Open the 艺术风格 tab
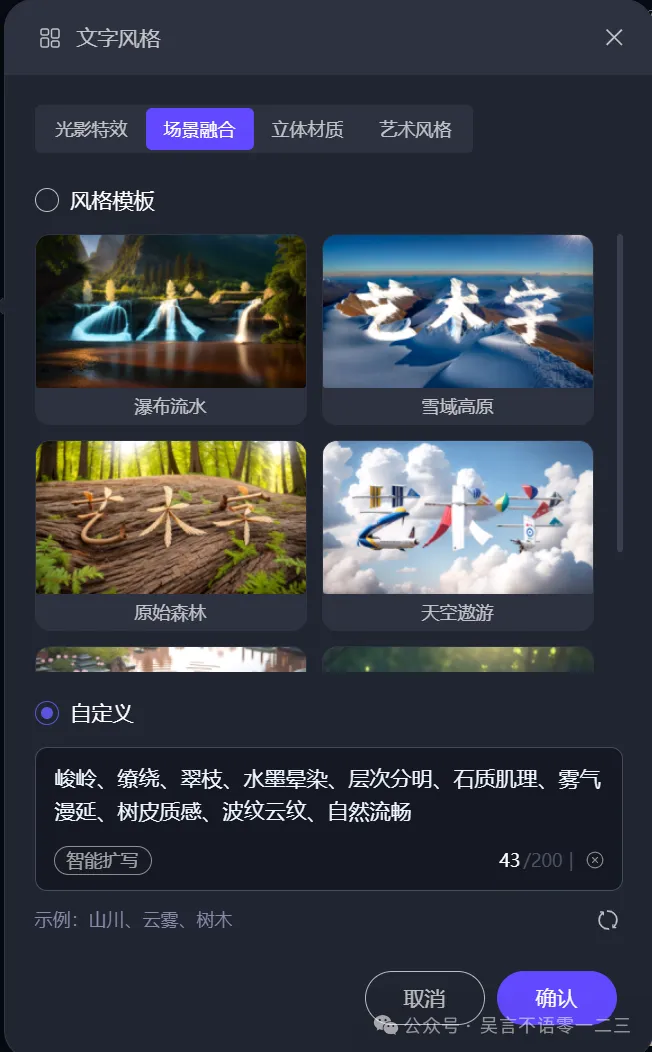The height and width of the screenshot is (1052, 652). point(415,129)
